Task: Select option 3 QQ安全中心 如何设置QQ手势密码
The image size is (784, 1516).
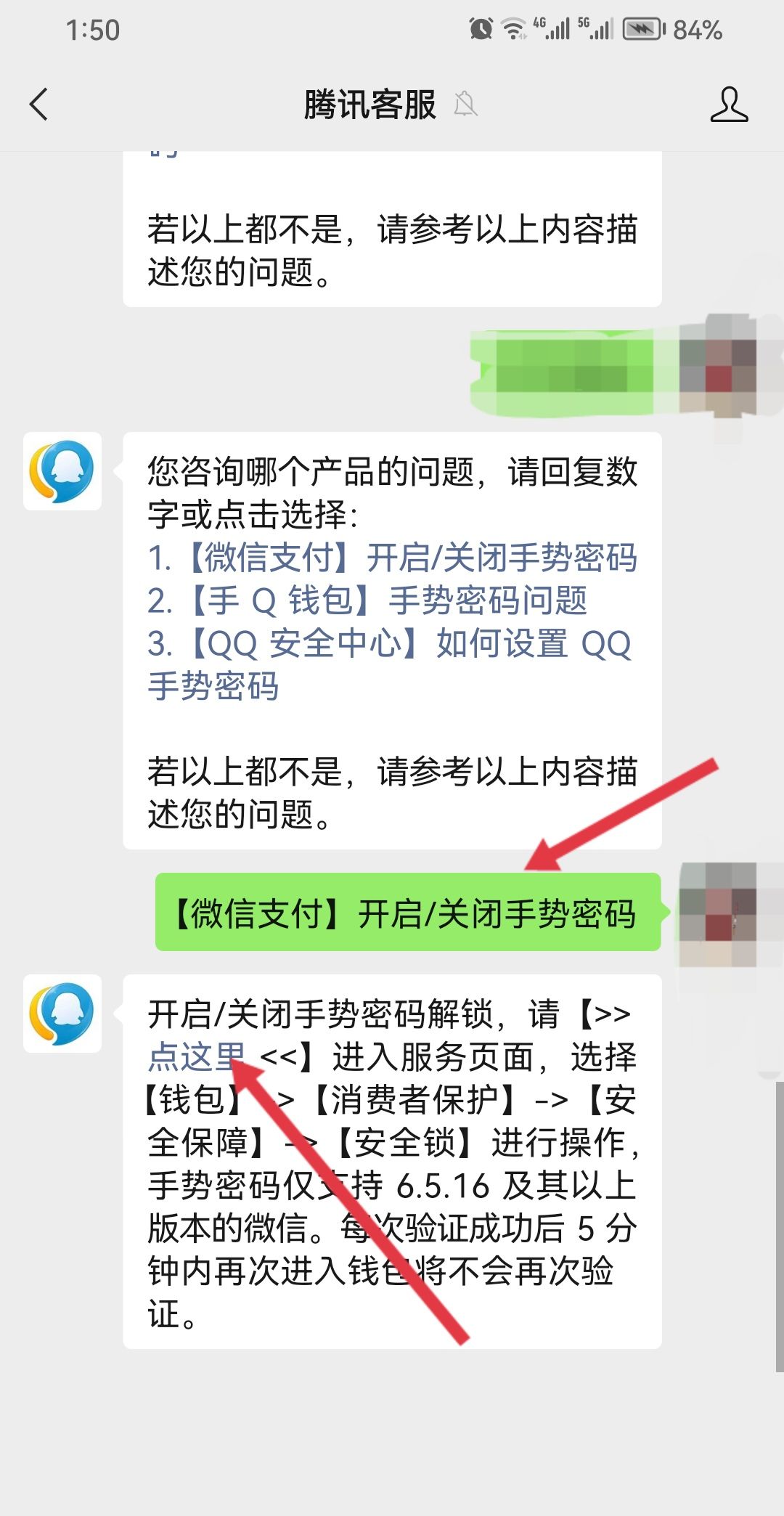Action: tap(389, 644)
